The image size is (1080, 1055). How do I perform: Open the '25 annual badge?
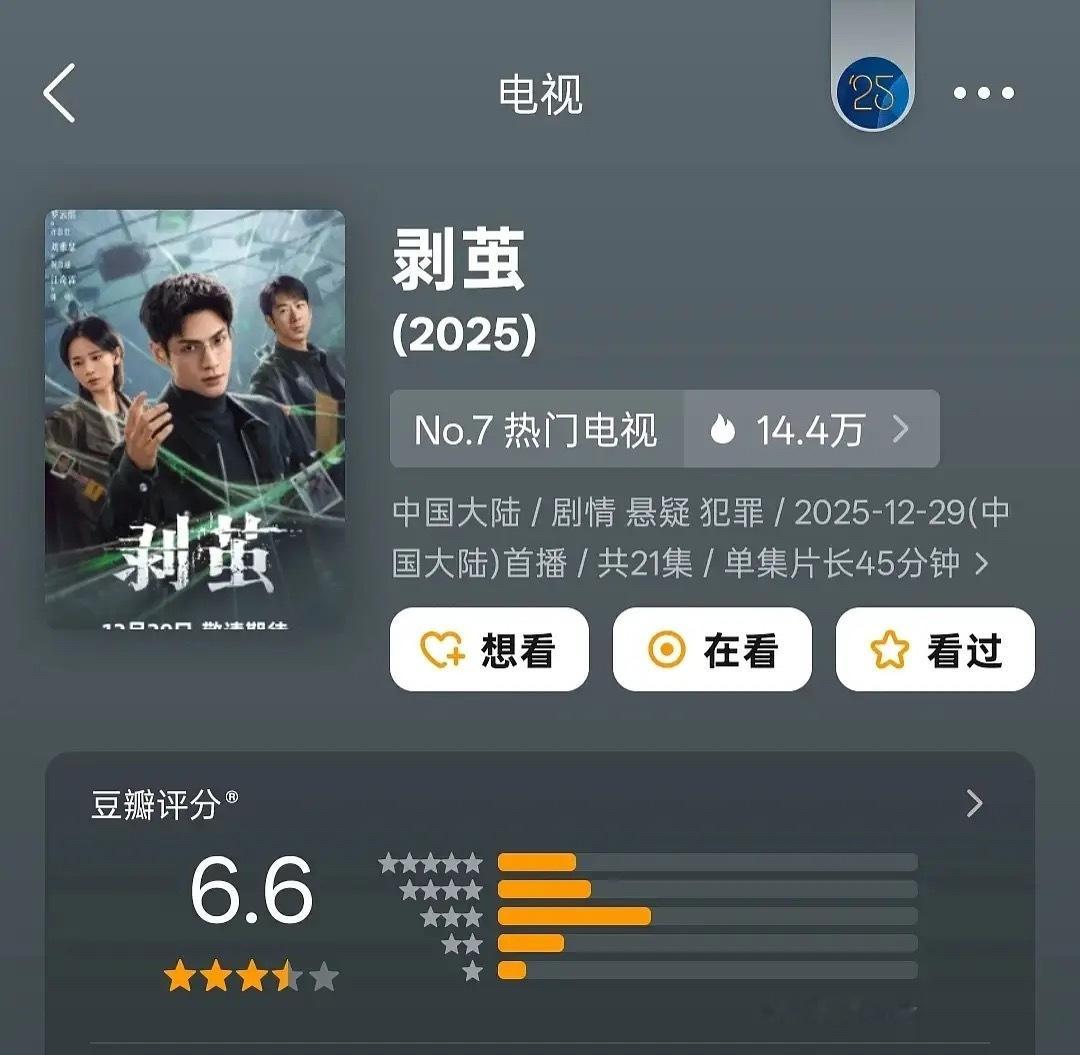pyautogui.click(x=872, y=93)
